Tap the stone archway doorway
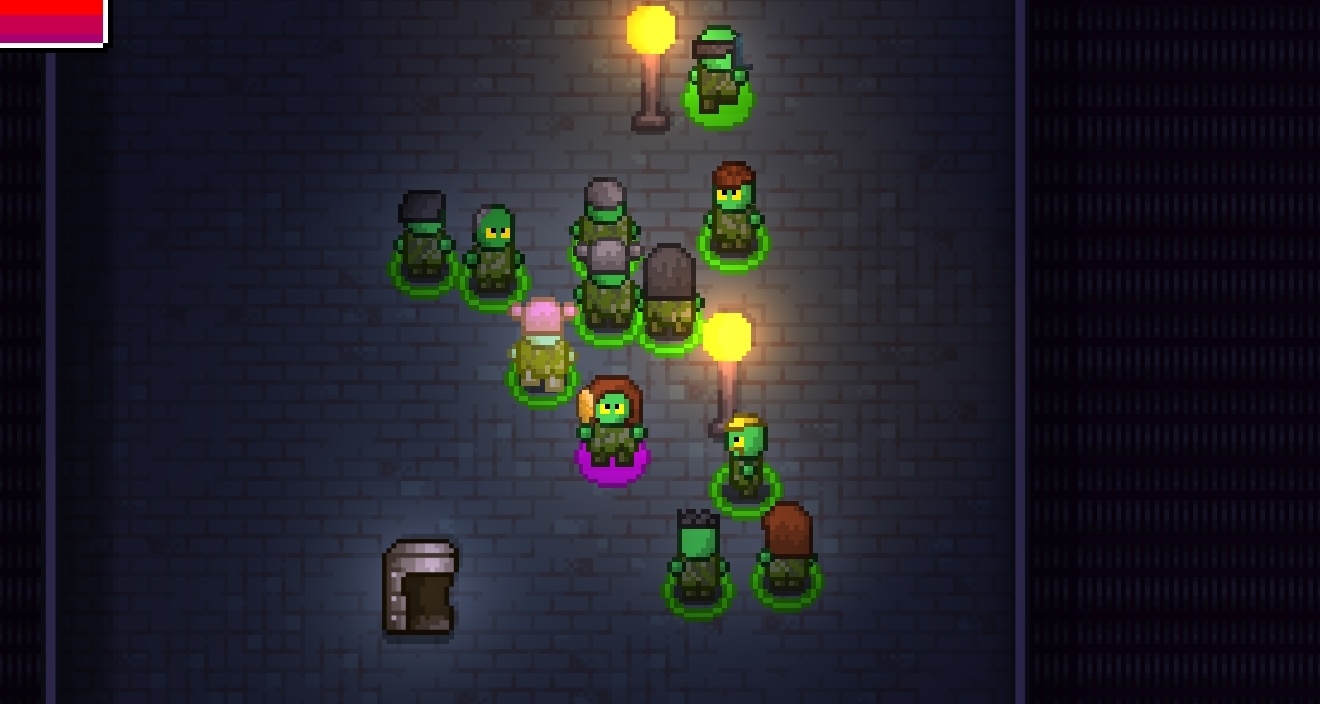Image resolution: width=1320 pixels, height=704 pixels. [x=420, y=588]
